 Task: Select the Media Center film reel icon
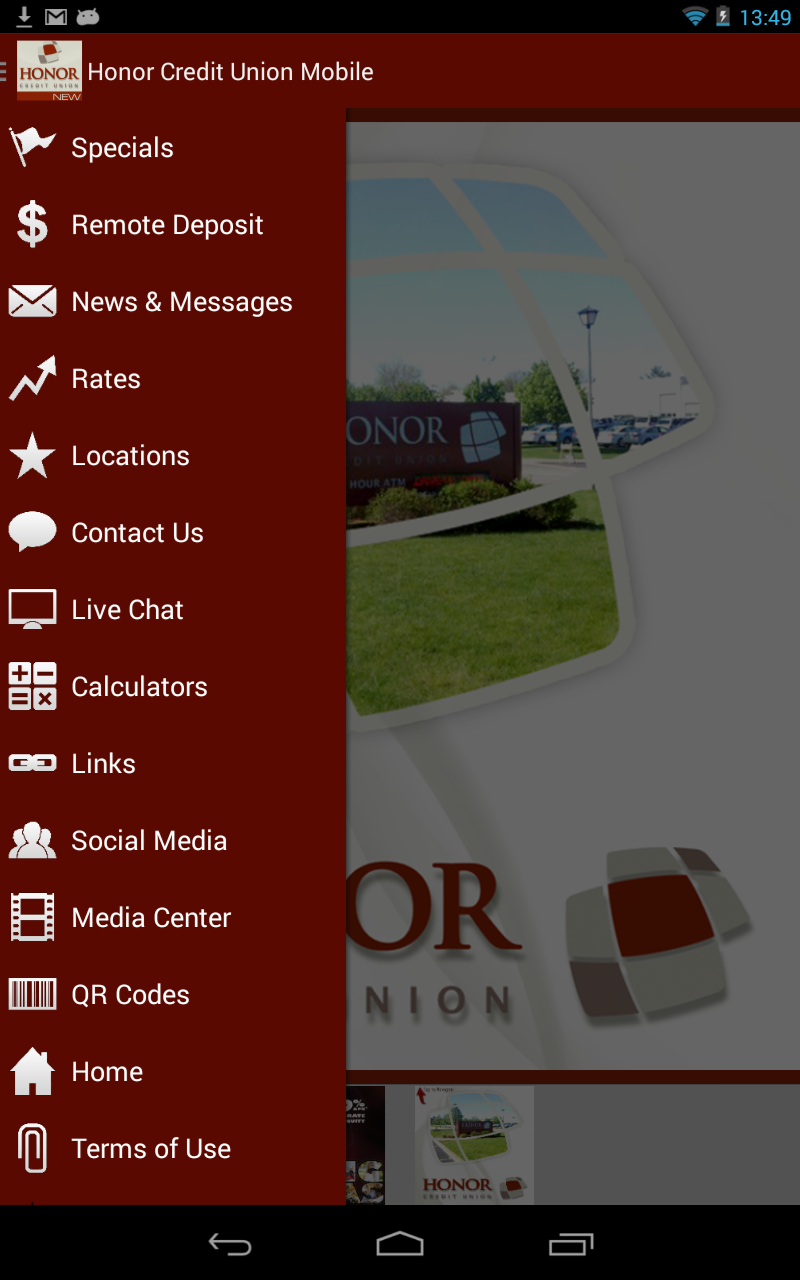[33, 917]
